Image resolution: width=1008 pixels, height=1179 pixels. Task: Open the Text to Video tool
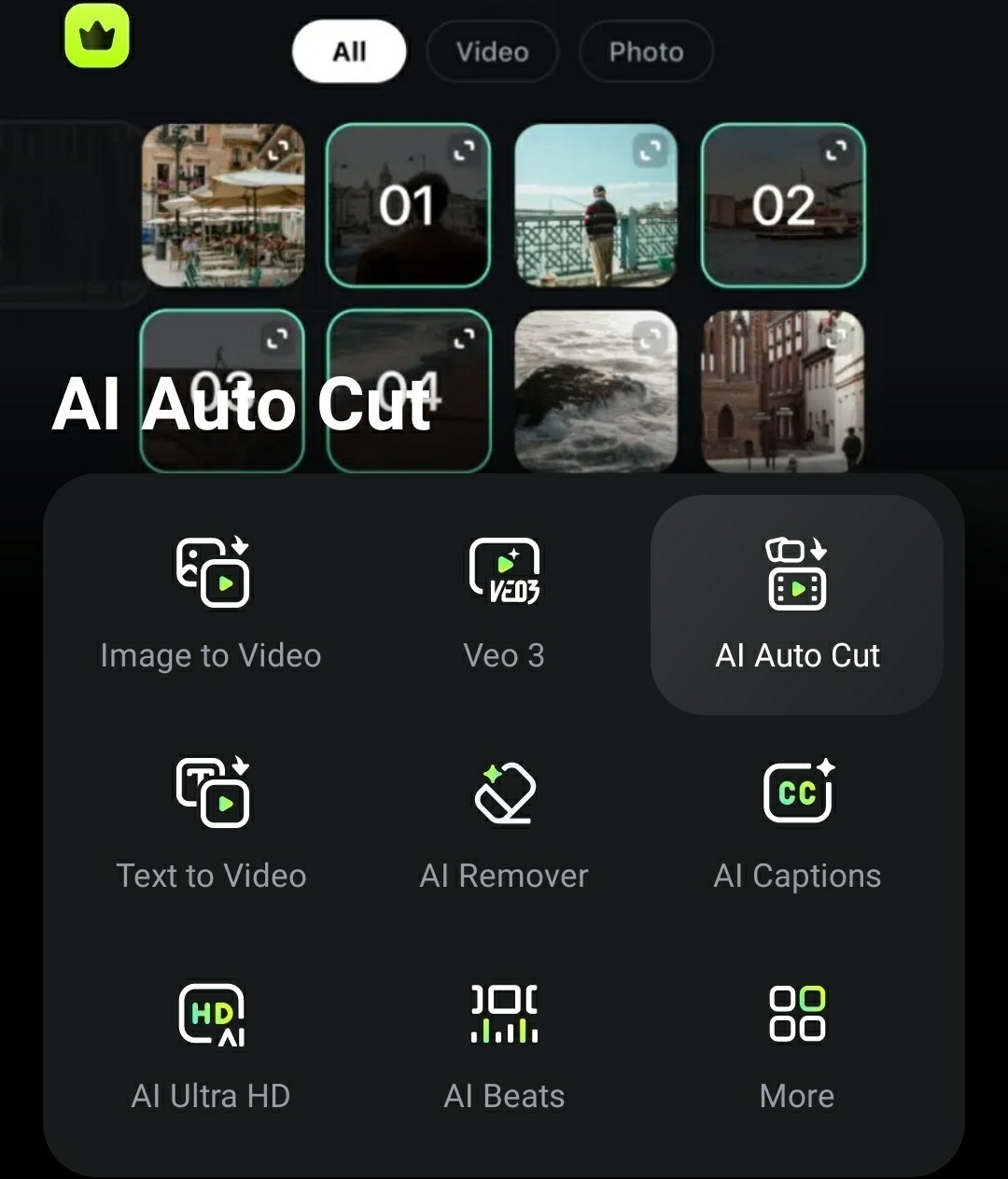pyautogui.click(x=212, y=823)
